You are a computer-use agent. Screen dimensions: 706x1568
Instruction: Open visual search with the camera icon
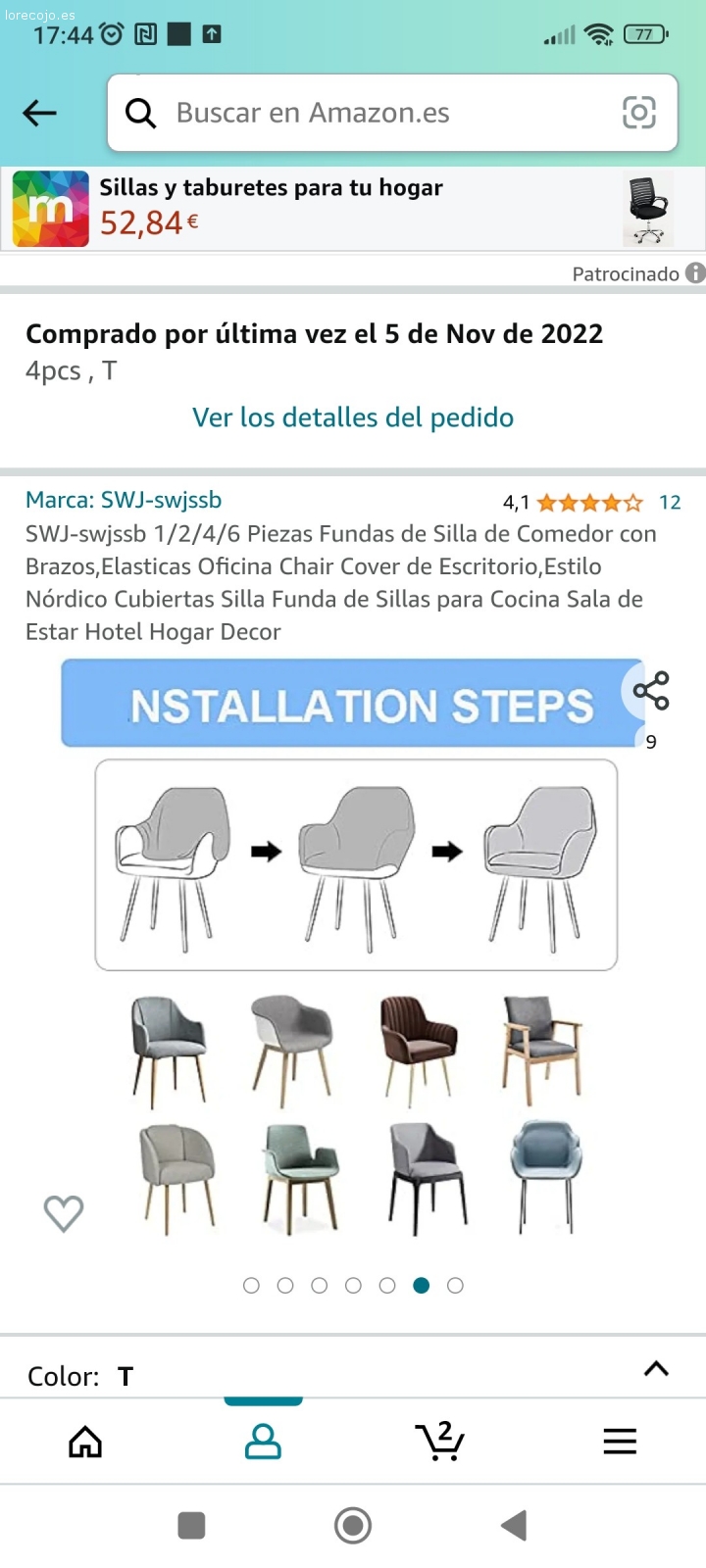[638, 113]
